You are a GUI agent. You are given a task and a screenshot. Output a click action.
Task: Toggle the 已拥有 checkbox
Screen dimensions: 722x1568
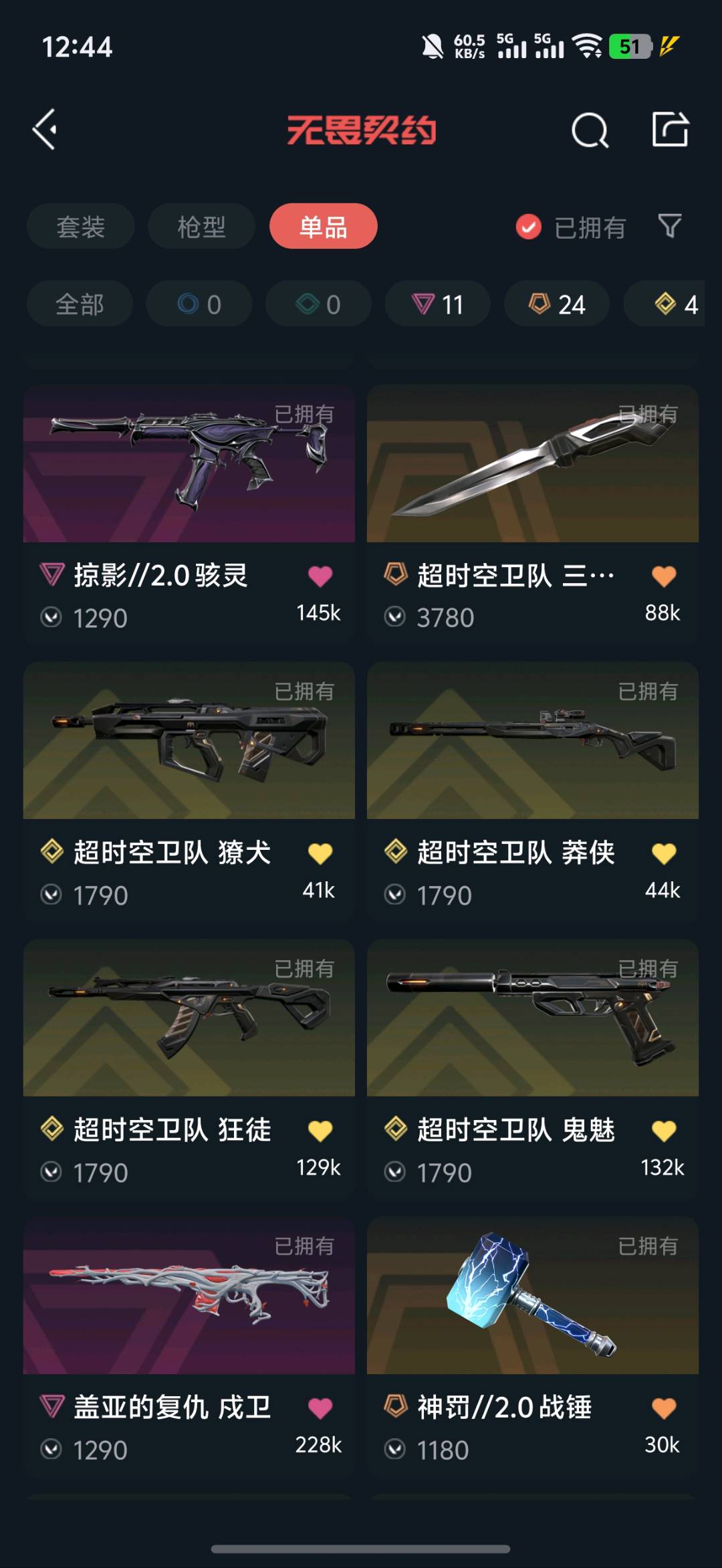[528, 227]
